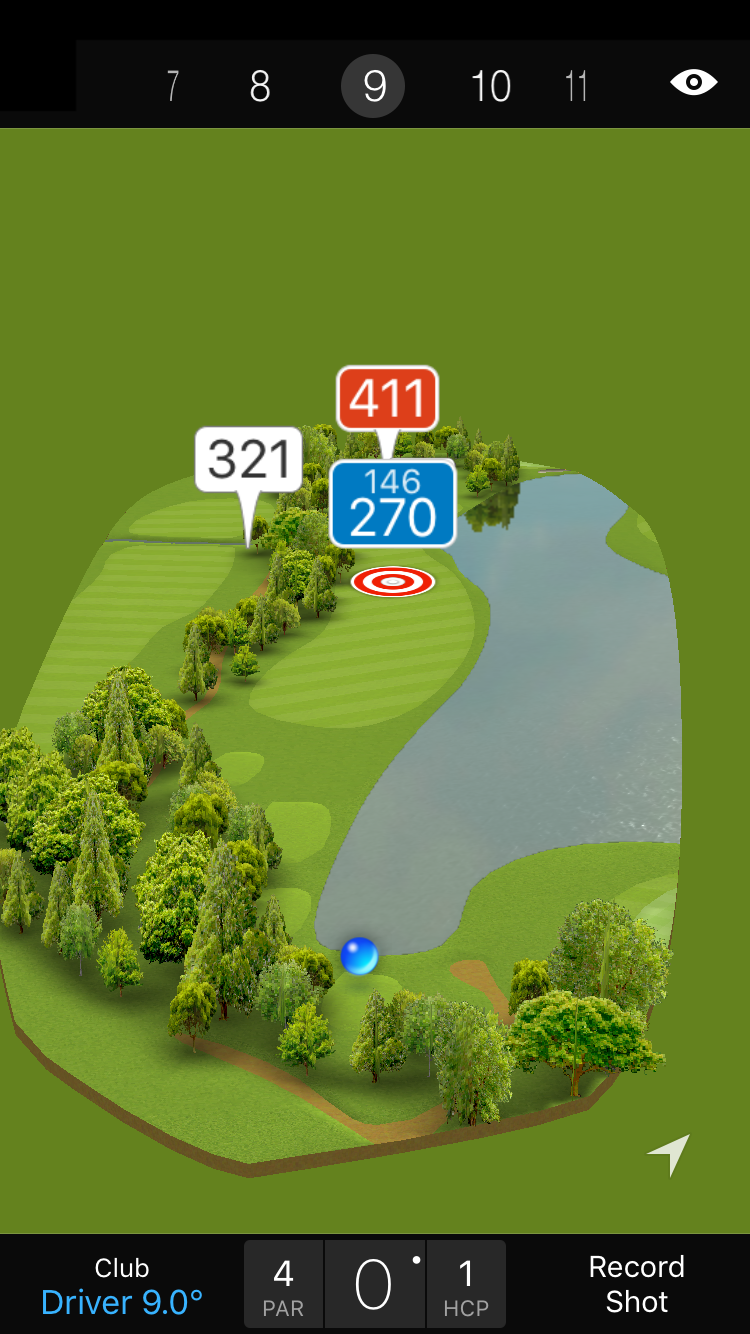The image size is (750, 1334).
Task: Tap the red and white target marker
Action: (393, 581)
